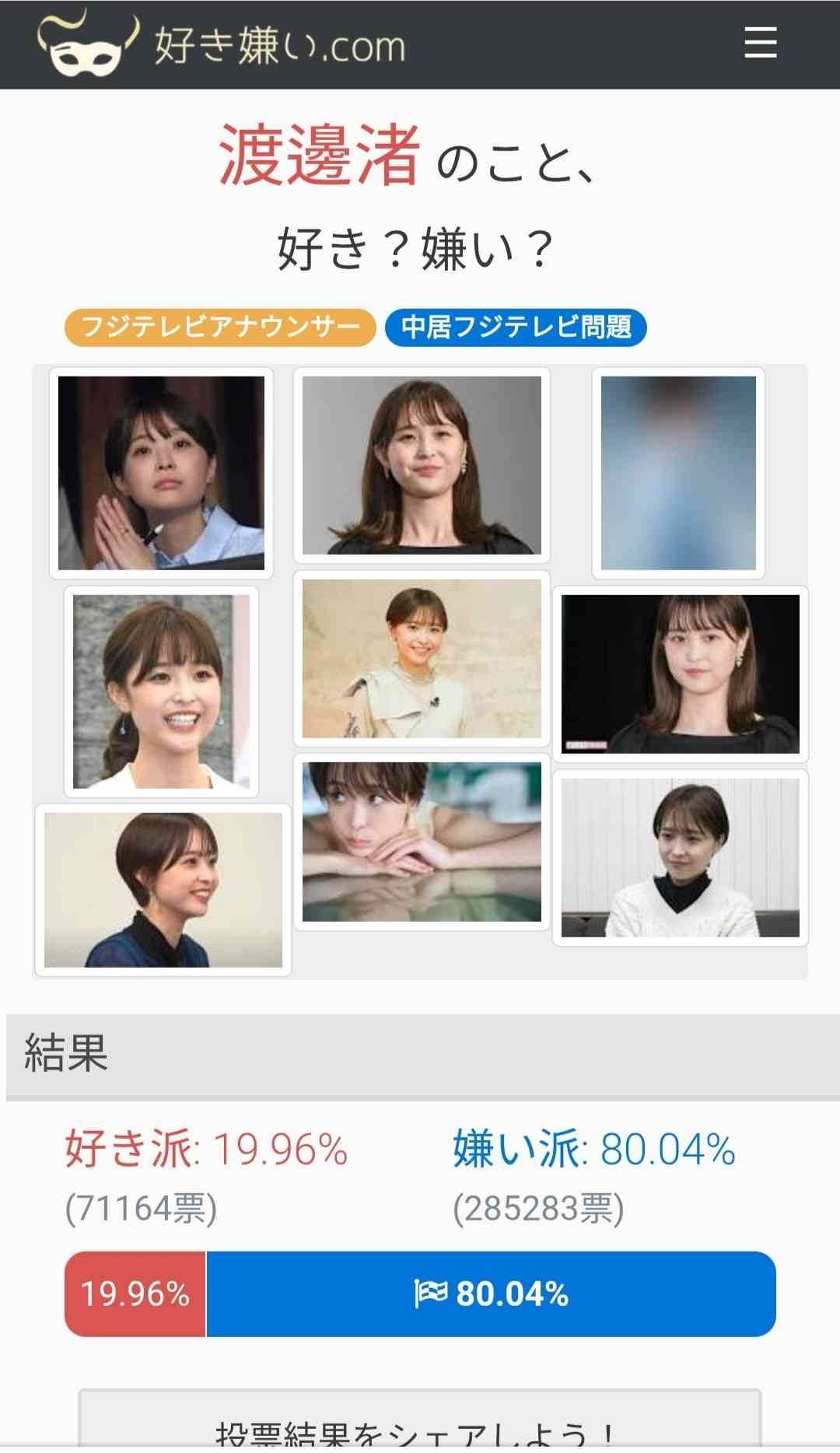Open the photo with the white cardigan
This screenshot has height=1453, width=840.
[681, 857]
